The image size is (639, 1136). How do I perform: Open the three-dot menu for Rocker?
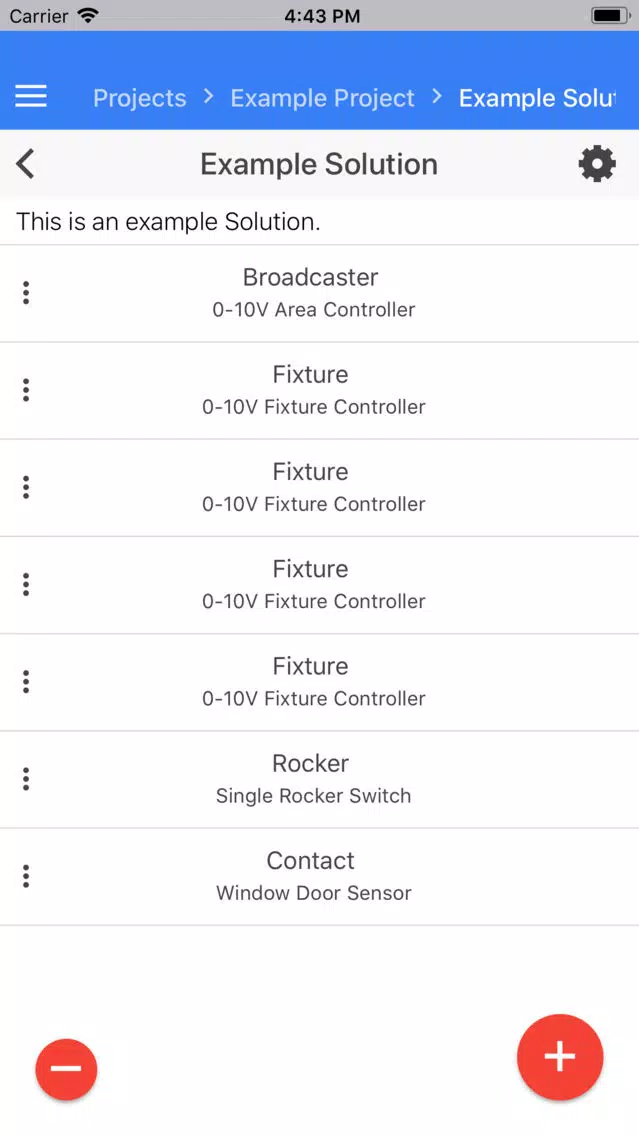[x=26, y=779]
